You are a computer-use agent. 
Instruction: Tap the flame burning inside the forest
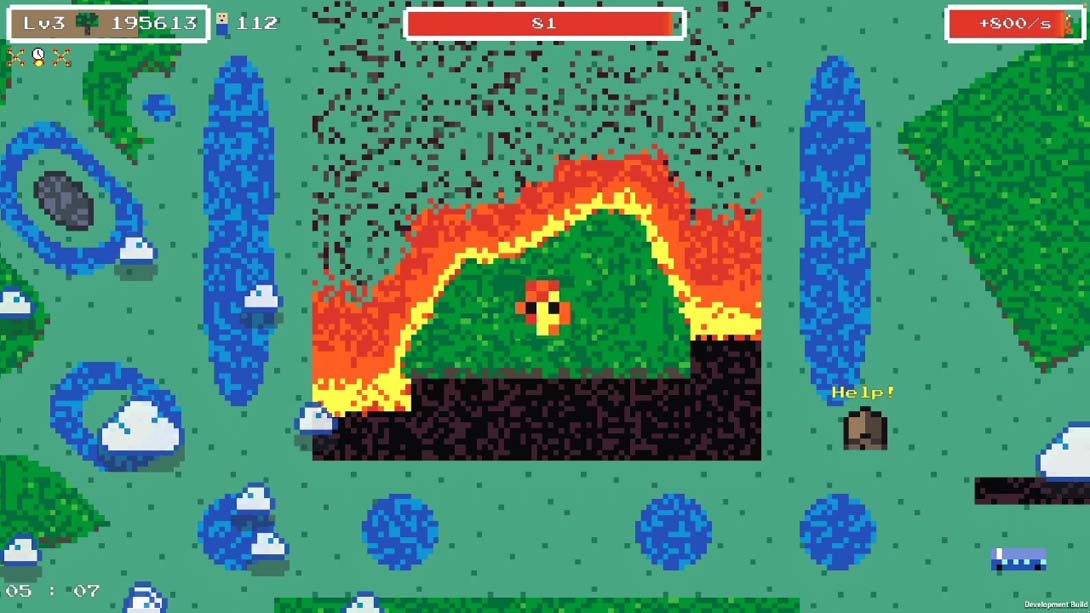click(x=544, y=306)
